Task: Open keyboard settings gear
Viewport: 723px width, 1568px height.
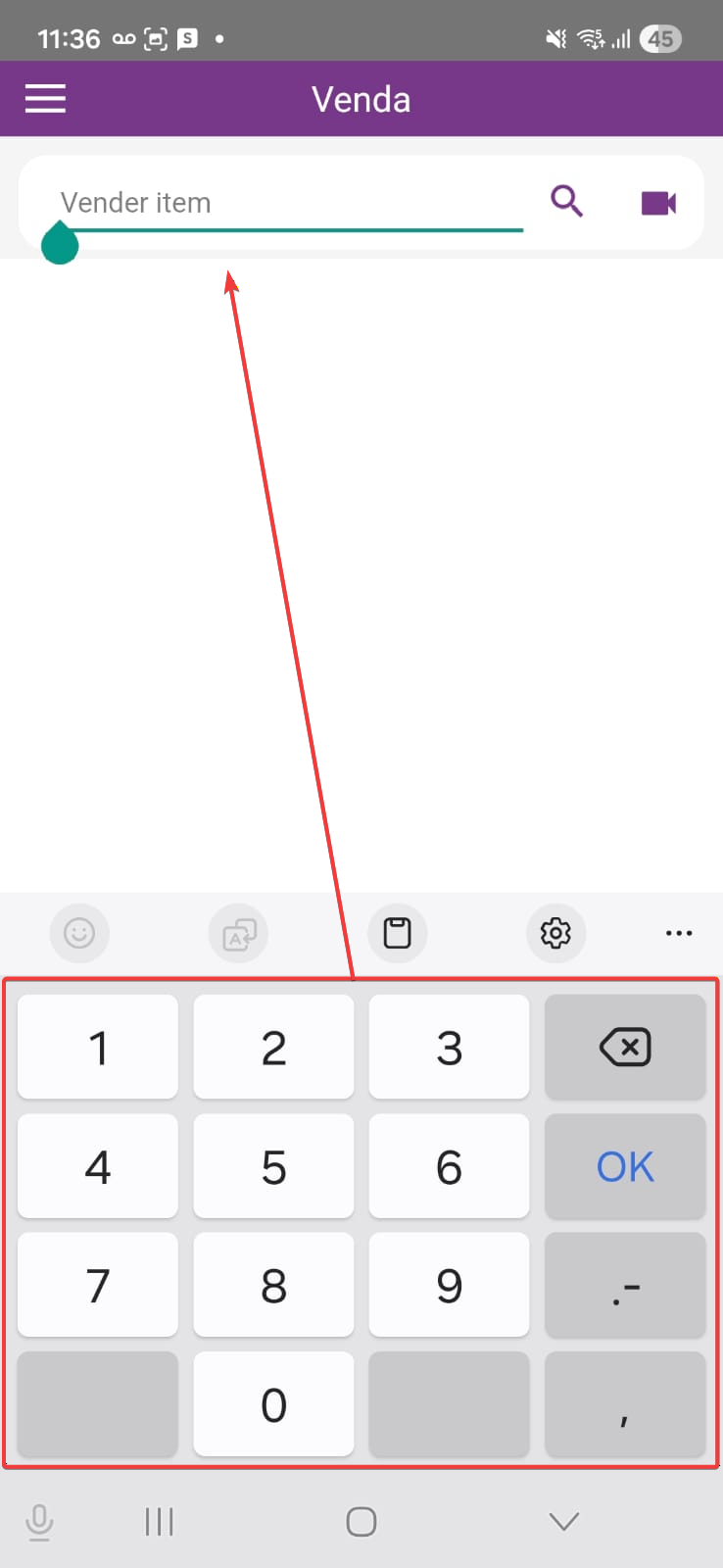Action: click(555, 933)
